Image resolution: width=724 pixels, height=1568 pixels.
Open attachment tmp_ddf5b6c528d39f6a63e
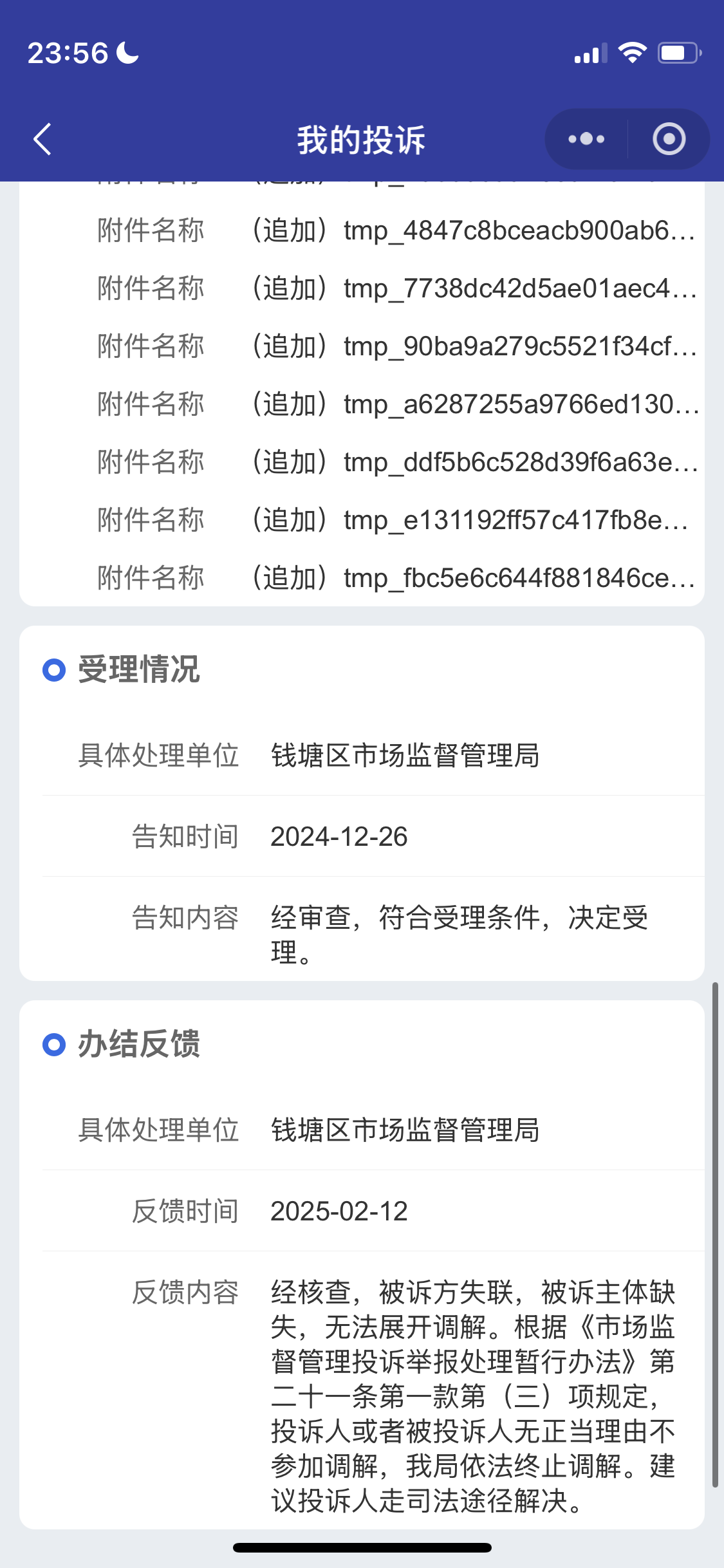pyautogui.click(x=473, y=462)
